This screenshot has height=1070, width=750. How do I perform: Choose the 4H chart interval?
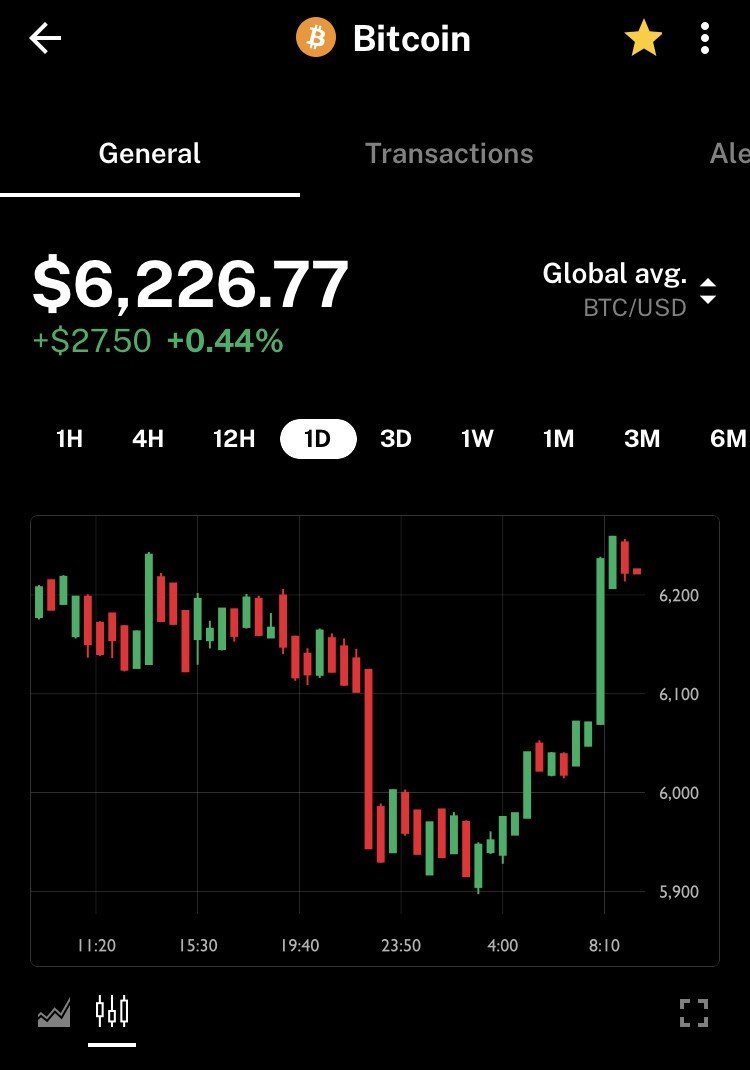148,439
